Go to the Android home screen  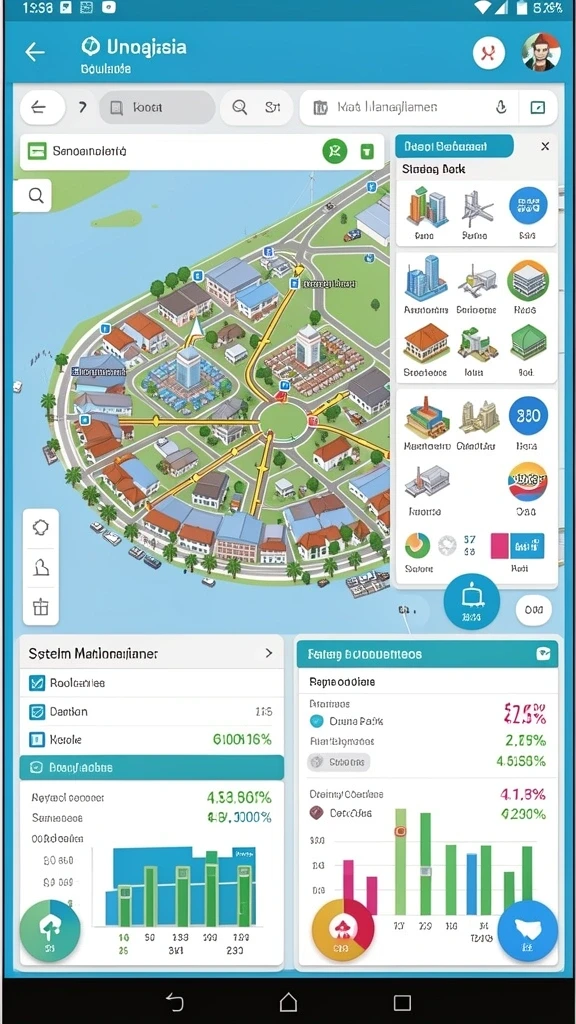tap(288, 1002)
